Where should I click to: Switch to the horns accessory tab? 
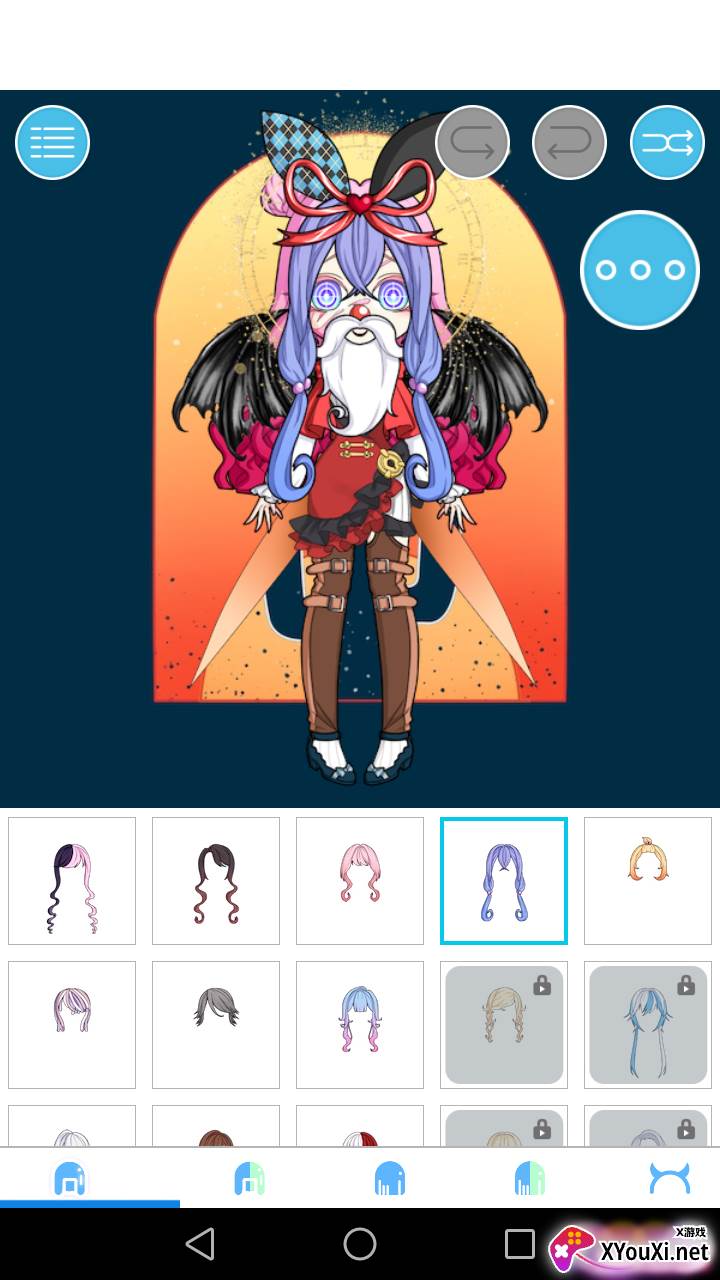click(x=670, y=1179)
